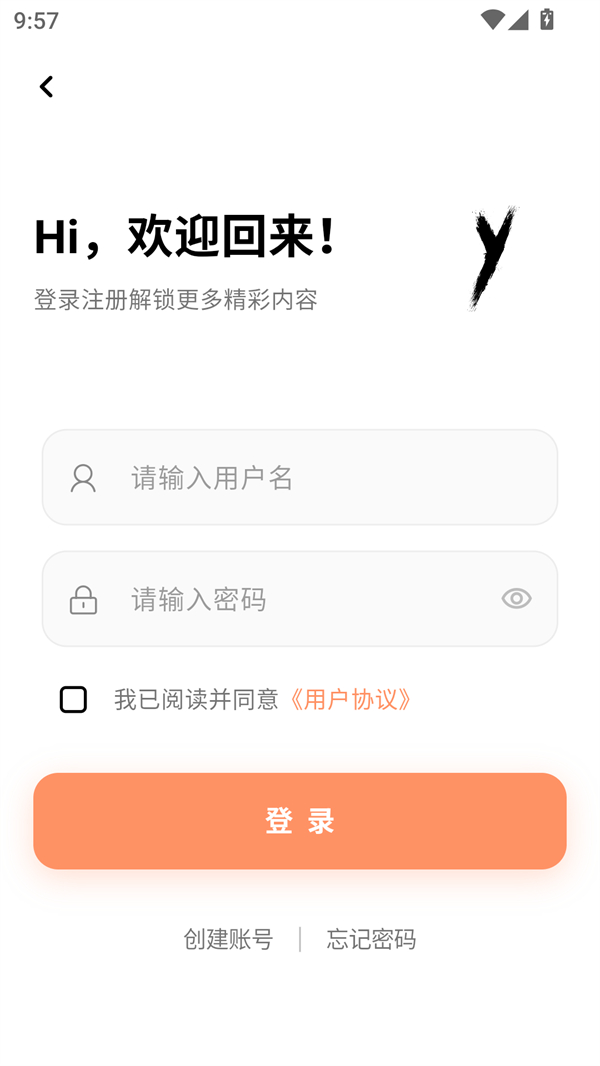Go back using the top arrow

click(x=46, y=87)
